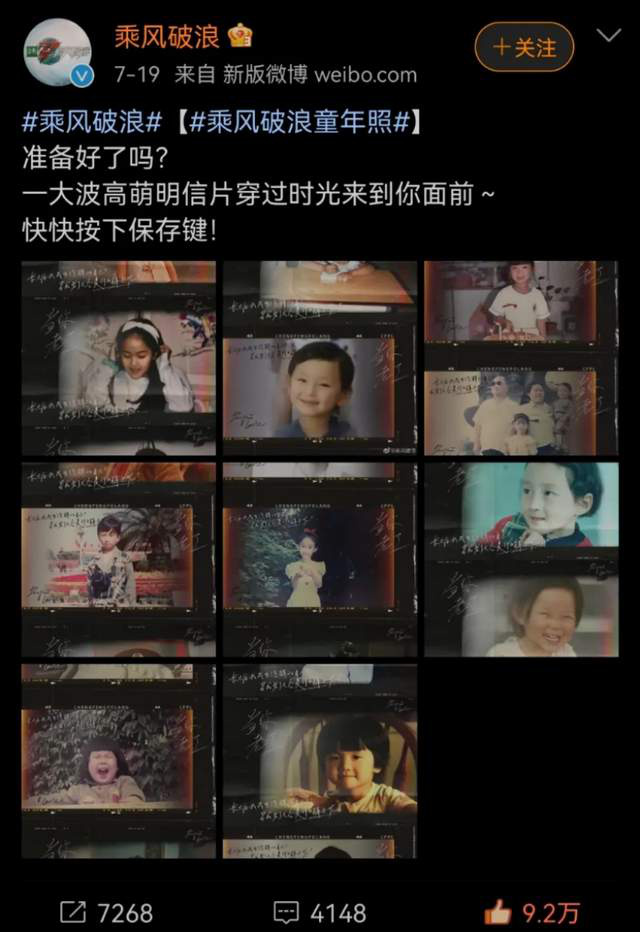Open the photo of the girl in a yellow dress
This screenshot has width=640, height=932.
[x=320, y=559]
